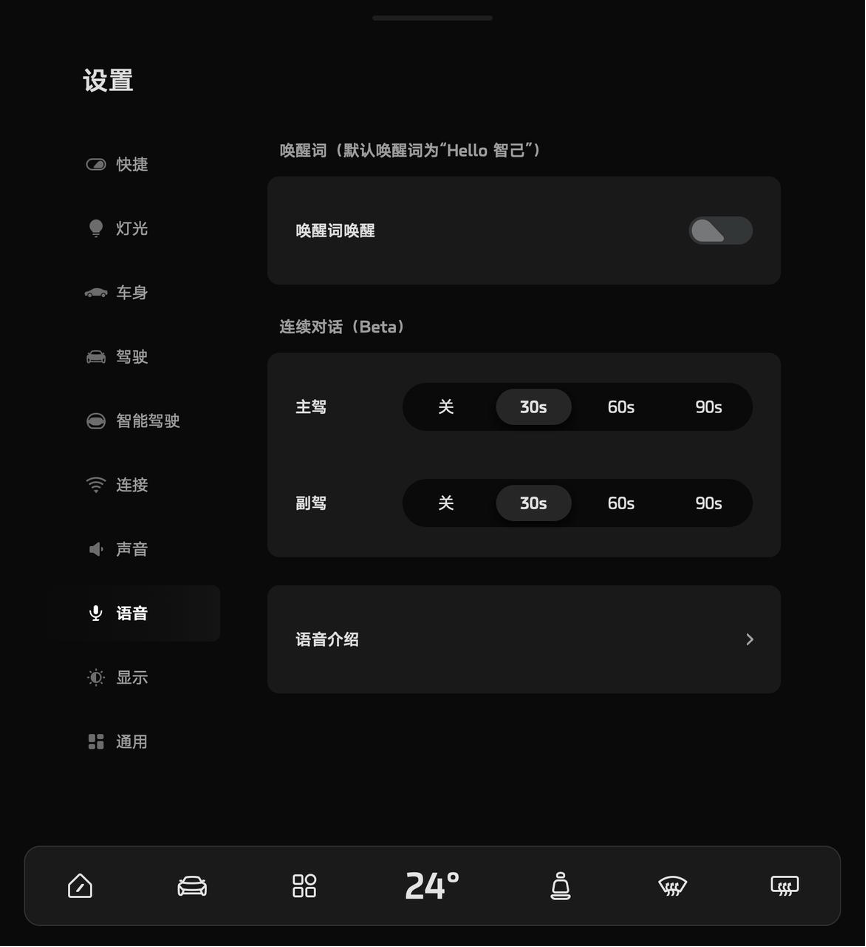866x947 pixels.
Task: Set 主驾 continuous dialog to 60s
Action: pyautogui.click(x=621, y=407)
